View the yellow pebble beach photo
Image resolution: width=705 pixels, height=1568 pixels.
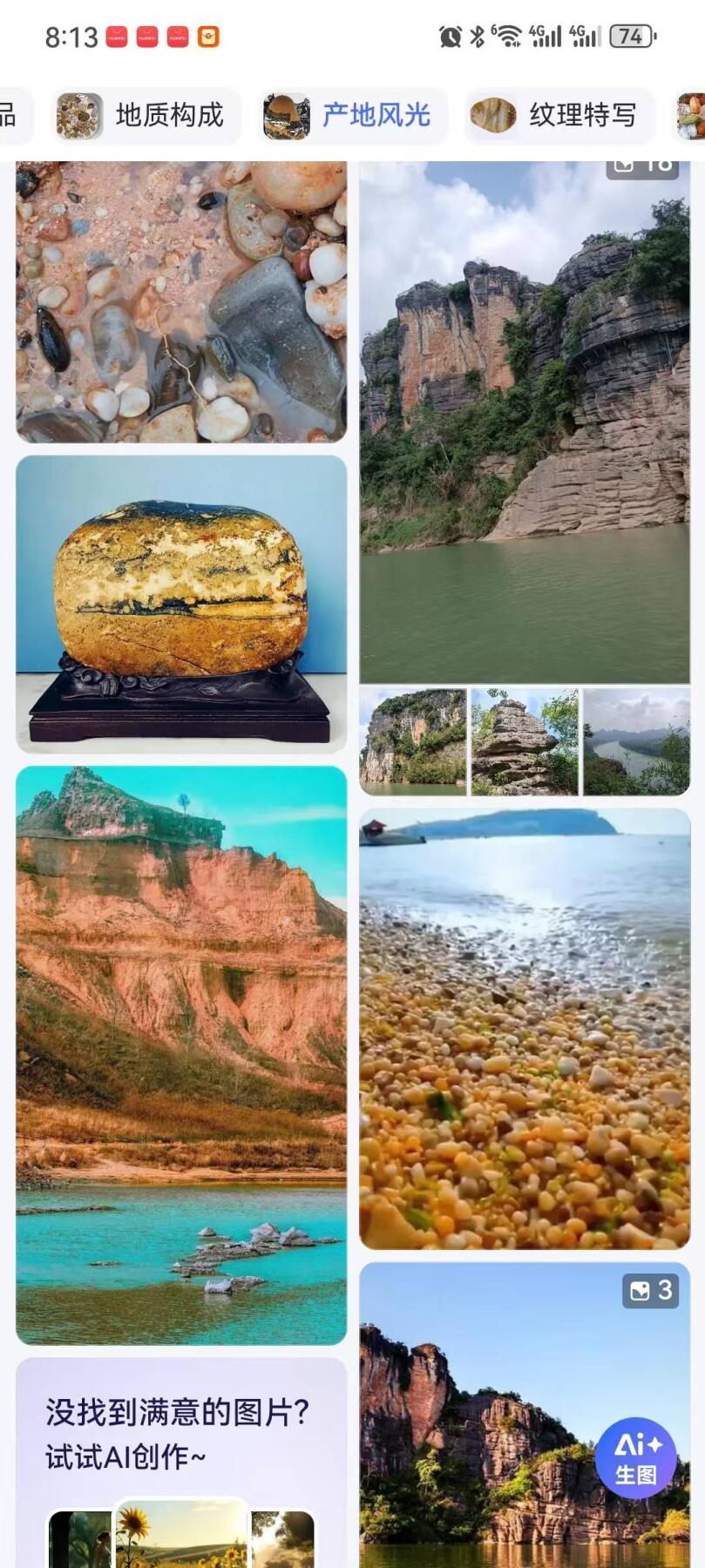coord(525,1028)
